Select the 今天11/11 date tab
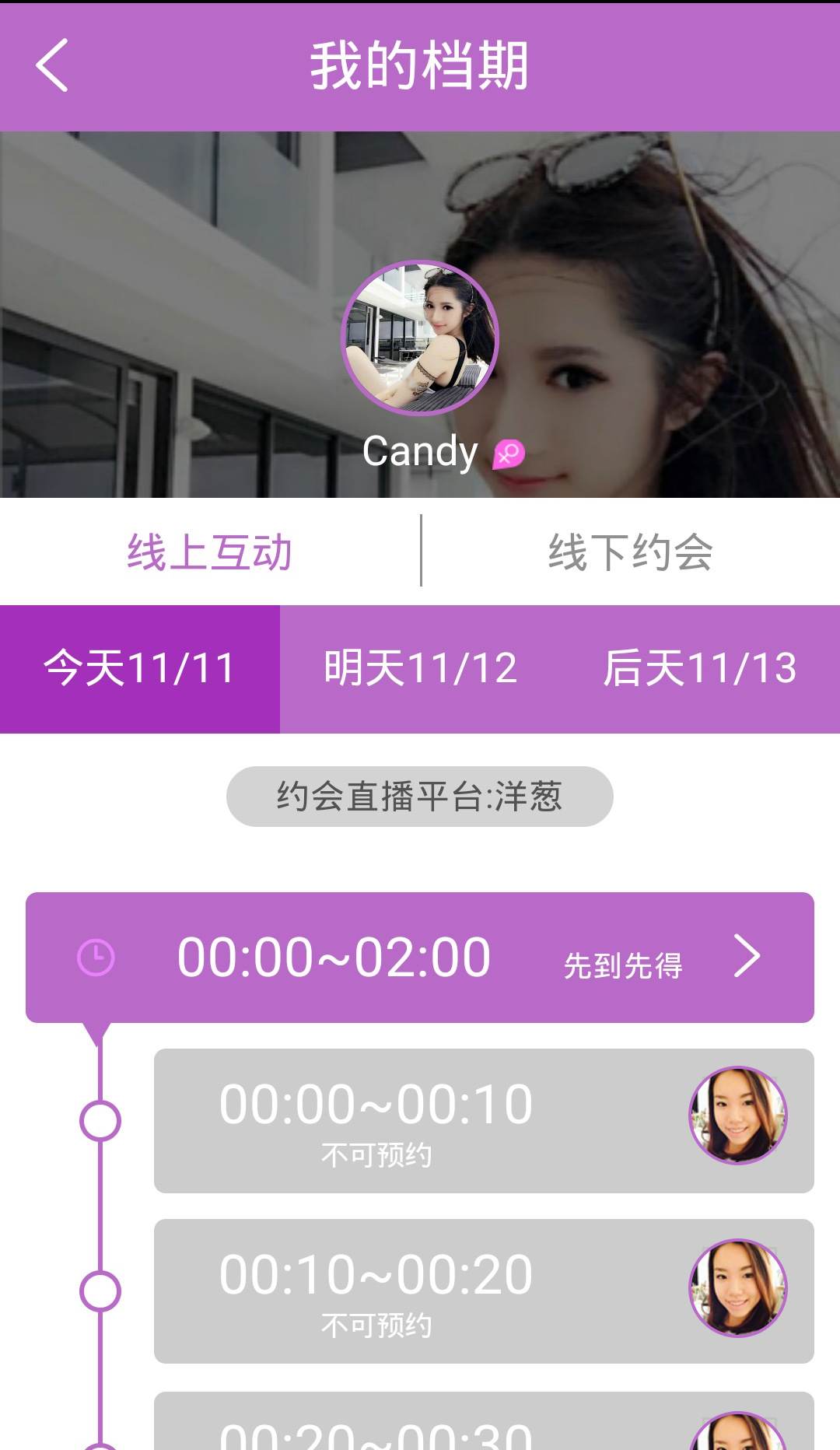 [x=140, y=669]
